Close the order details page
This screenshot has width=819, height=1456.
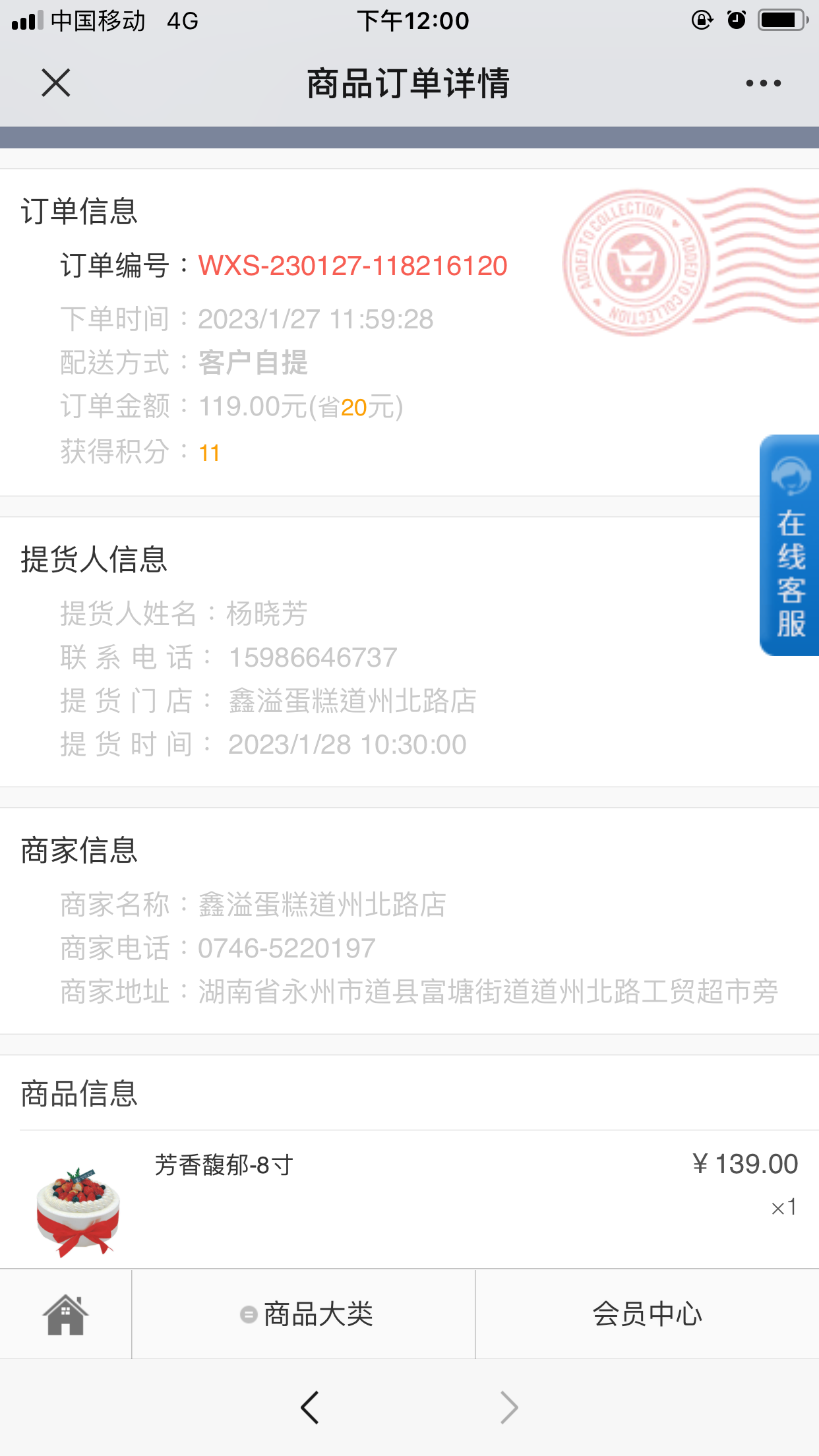click(x=56, y=83)
